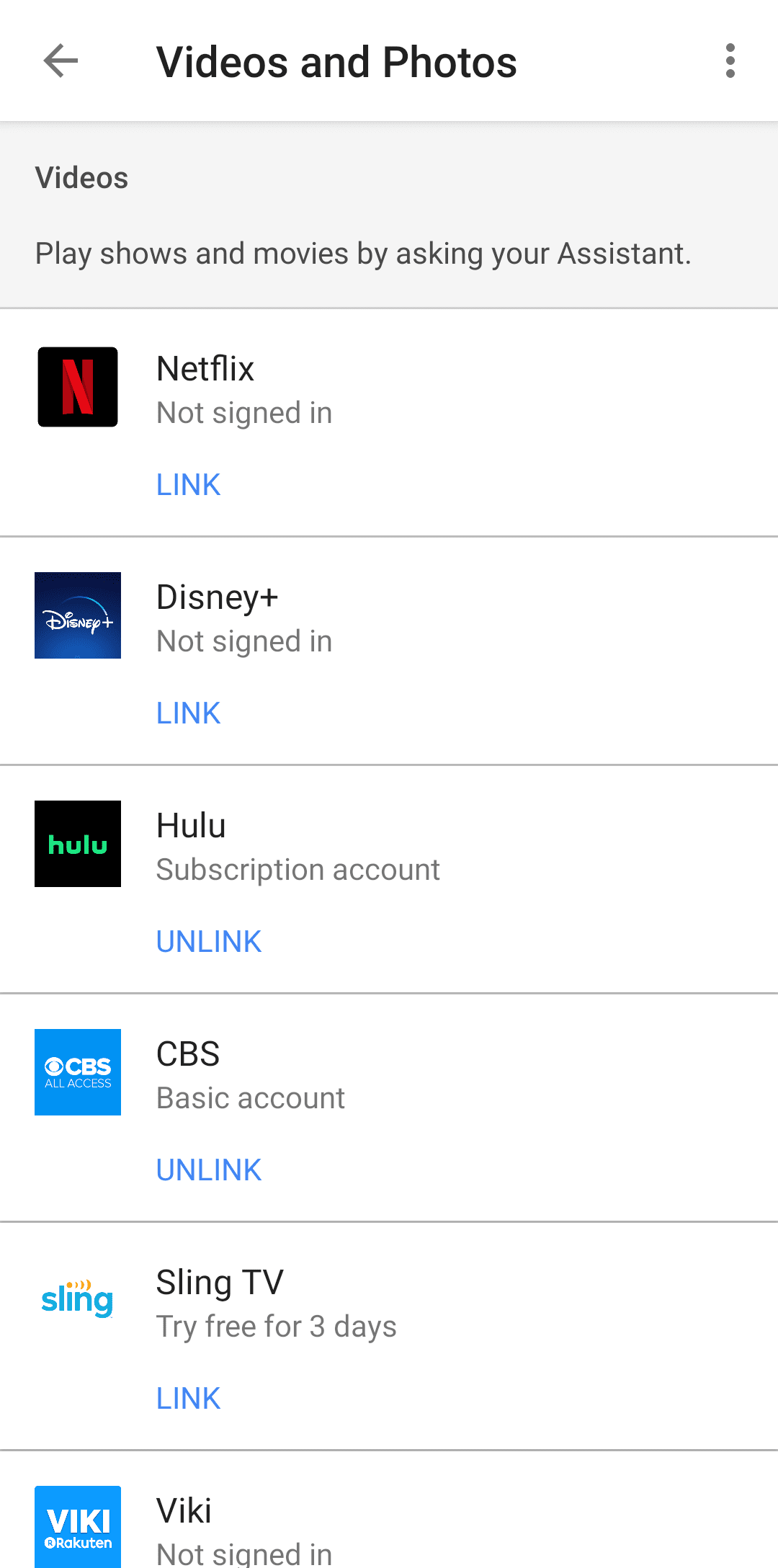Image resolution: width=778 pixels, height=1568 pixels.
Task: Open the overflow menu
Action: [x=730, y=61]
